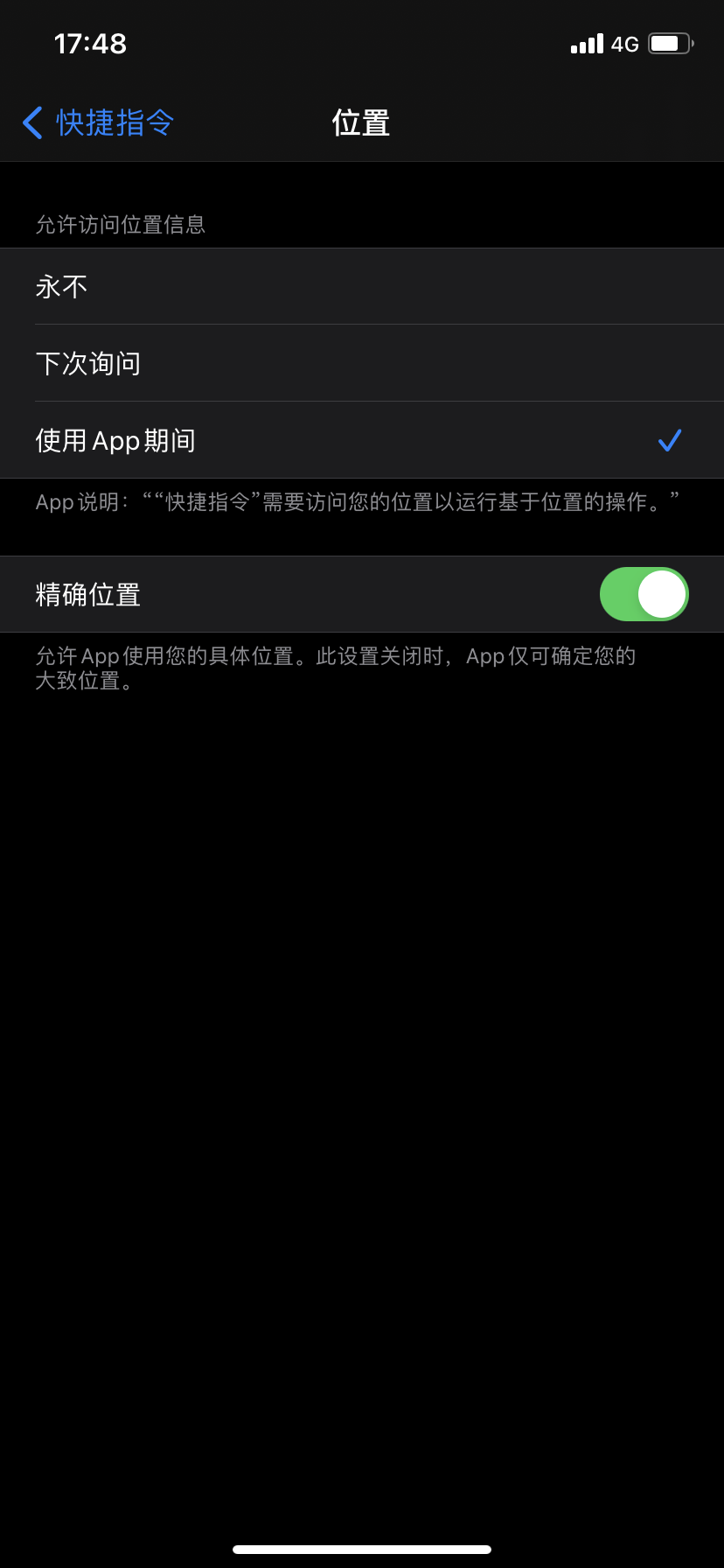The height and width of the screenshot is (1568, 724).
Task: Turn off the 精确位置 switch
Action: [x=644, y=594]
